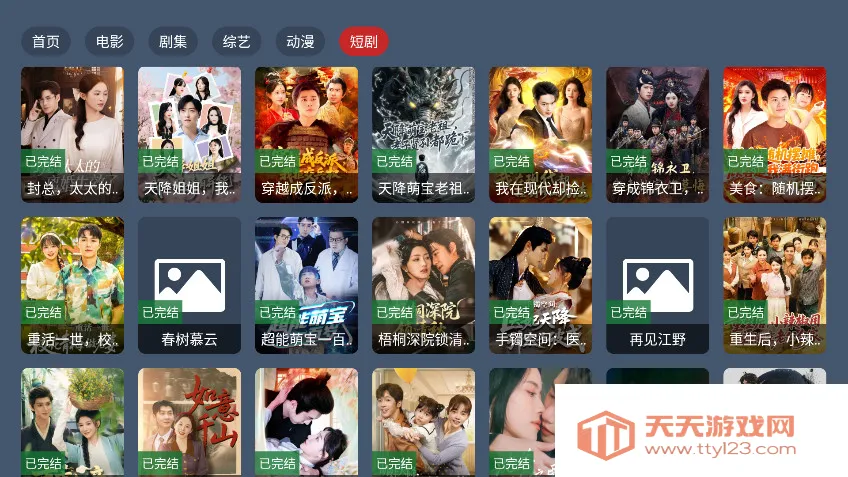Switch to the 电影 tab
The height and width of the screenshot is (477, 848).
pos(110,41)
